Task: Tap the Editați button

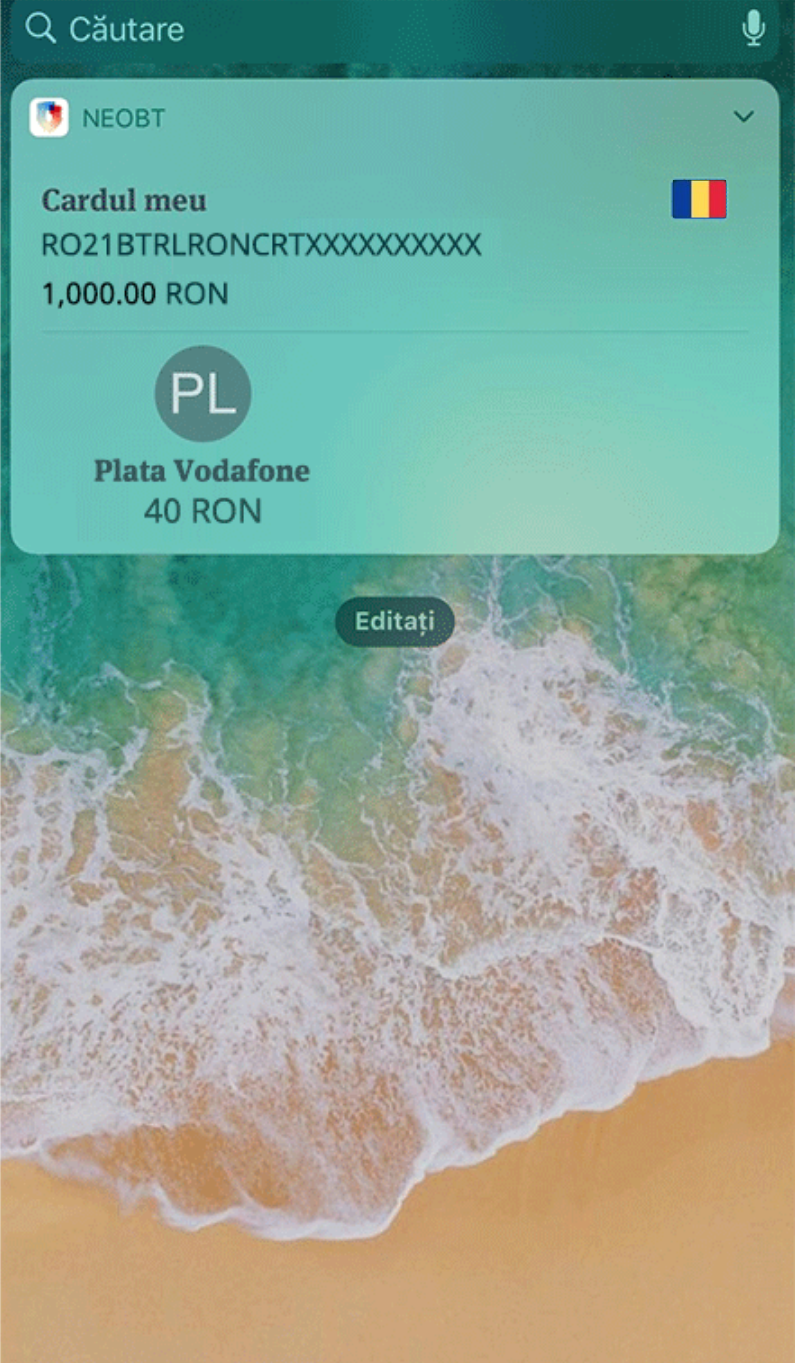Action: point(395,622)
